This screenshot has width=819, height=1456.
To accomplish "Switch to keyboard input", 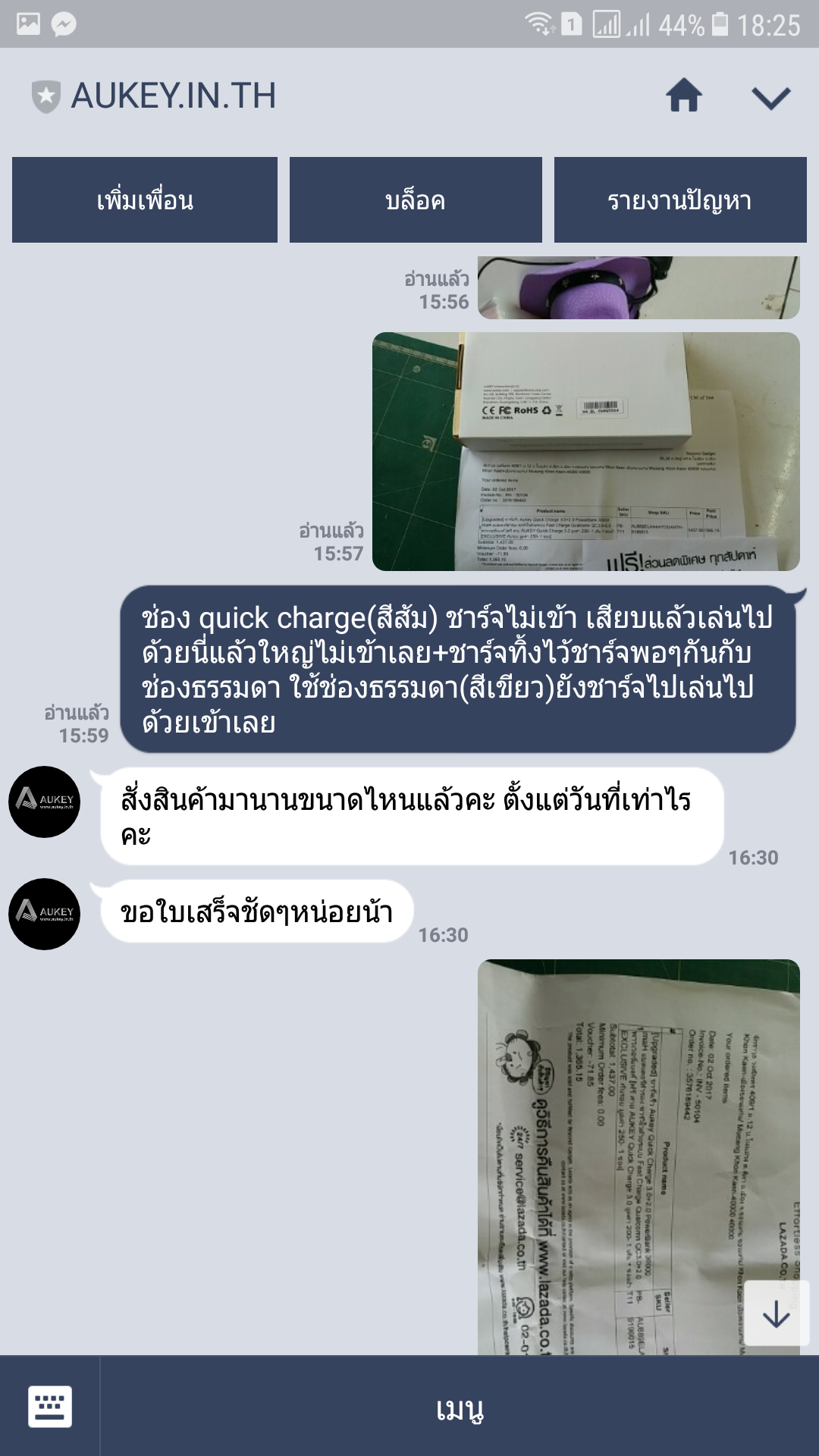I will tap(50, 1406).
